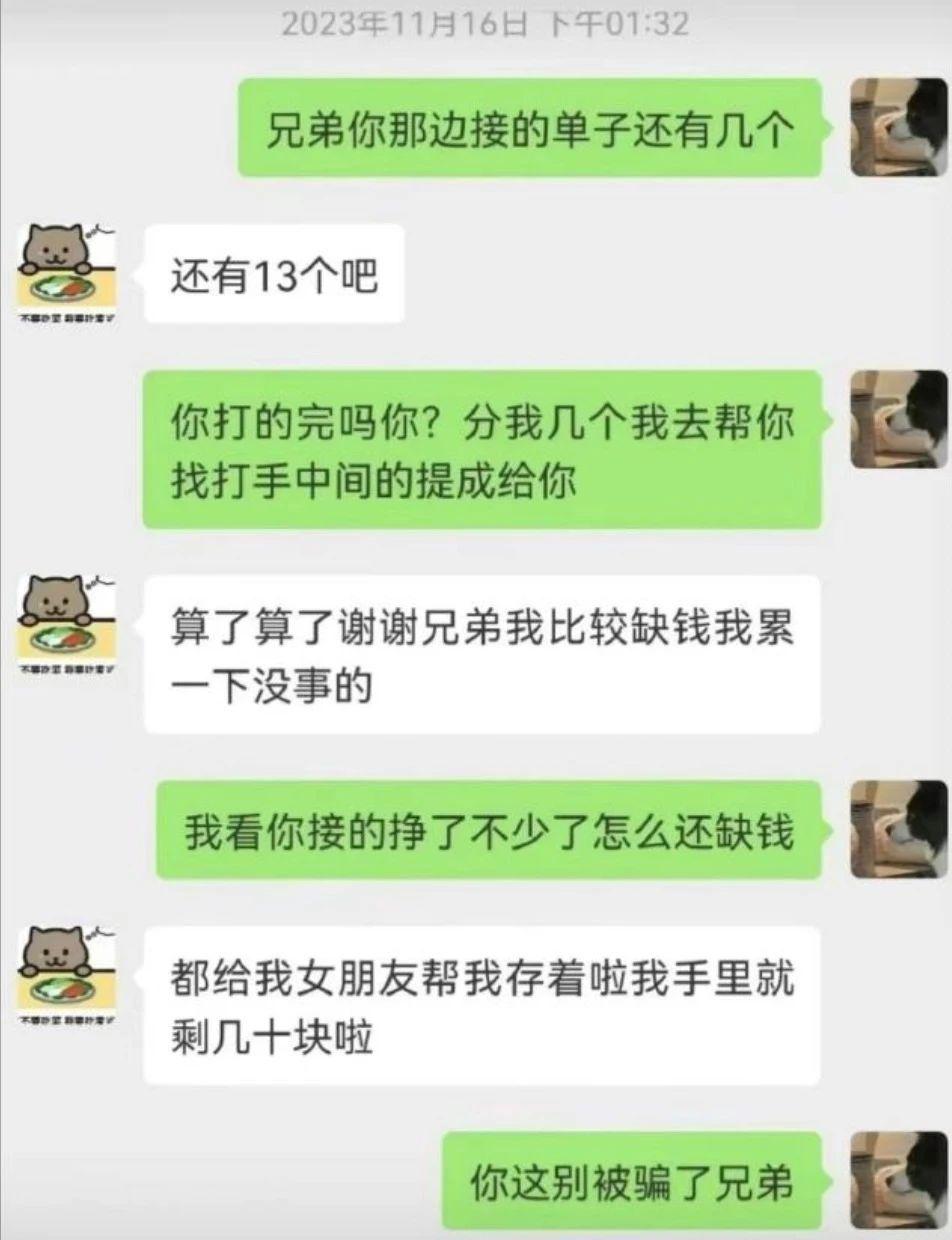Open sender's avatar beside "兄弟你那边接的单子还有几个"

898,127
